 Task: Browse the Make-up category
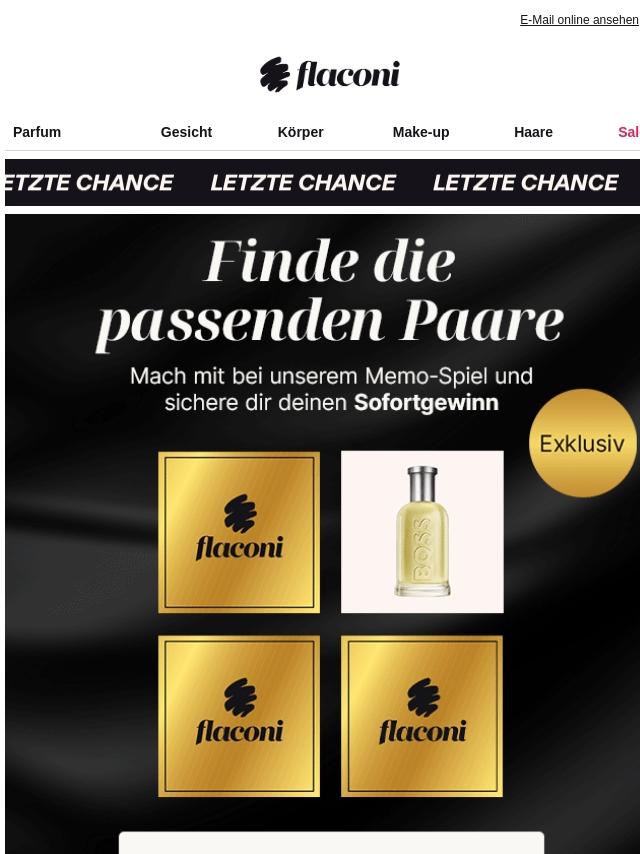420,132
